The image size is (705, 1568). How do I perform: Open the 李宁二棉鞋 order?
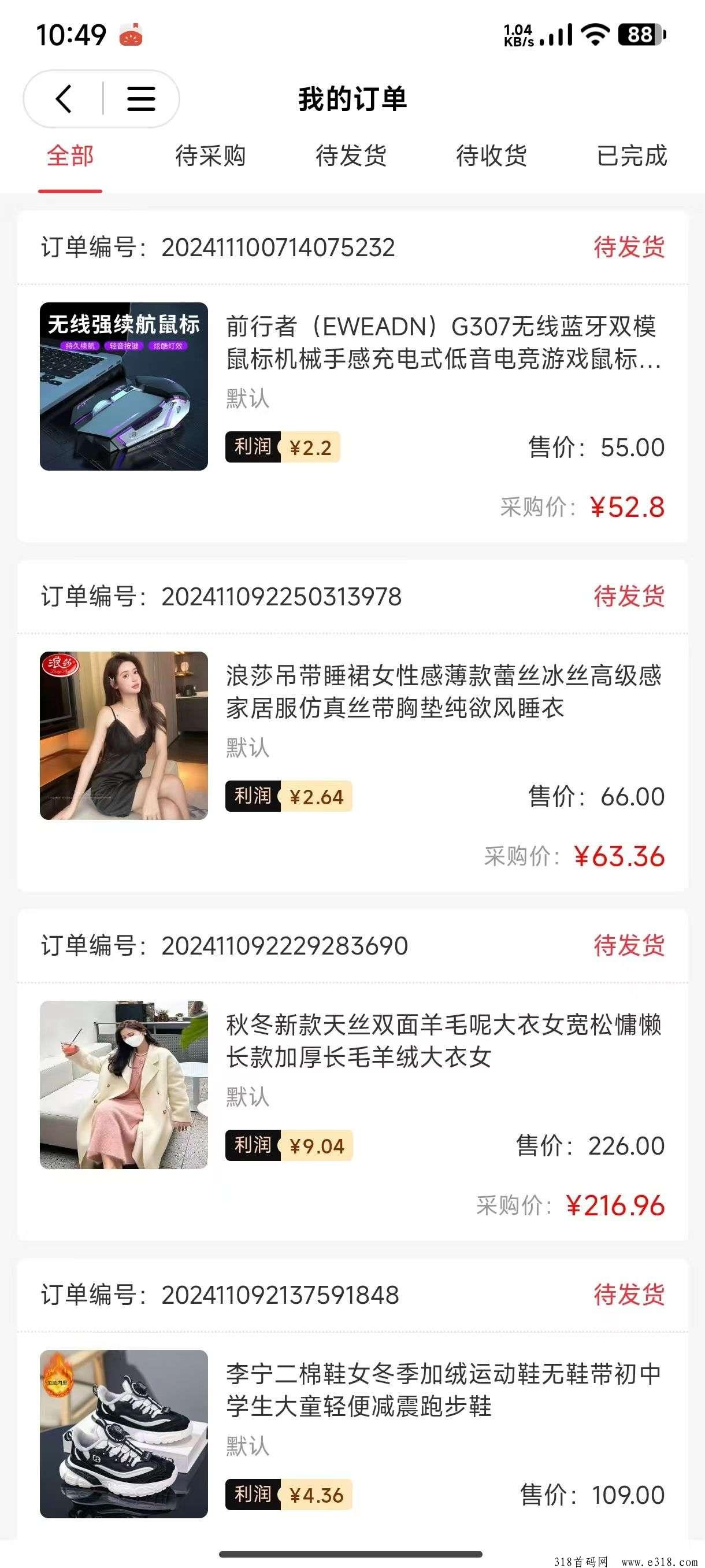443,1390
